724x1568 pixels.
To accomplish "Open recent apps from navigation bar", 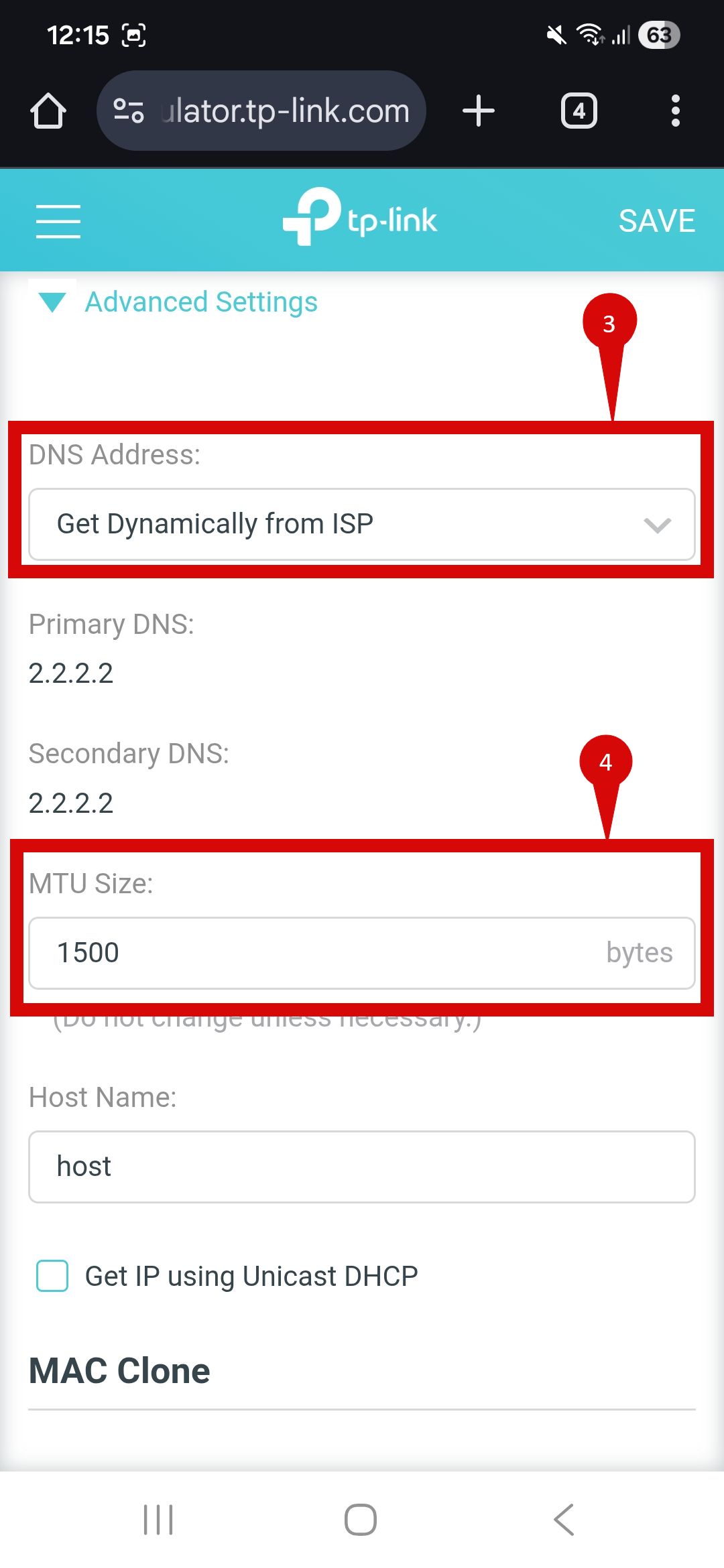I will pyautogui.click(x=158, y=1519).
